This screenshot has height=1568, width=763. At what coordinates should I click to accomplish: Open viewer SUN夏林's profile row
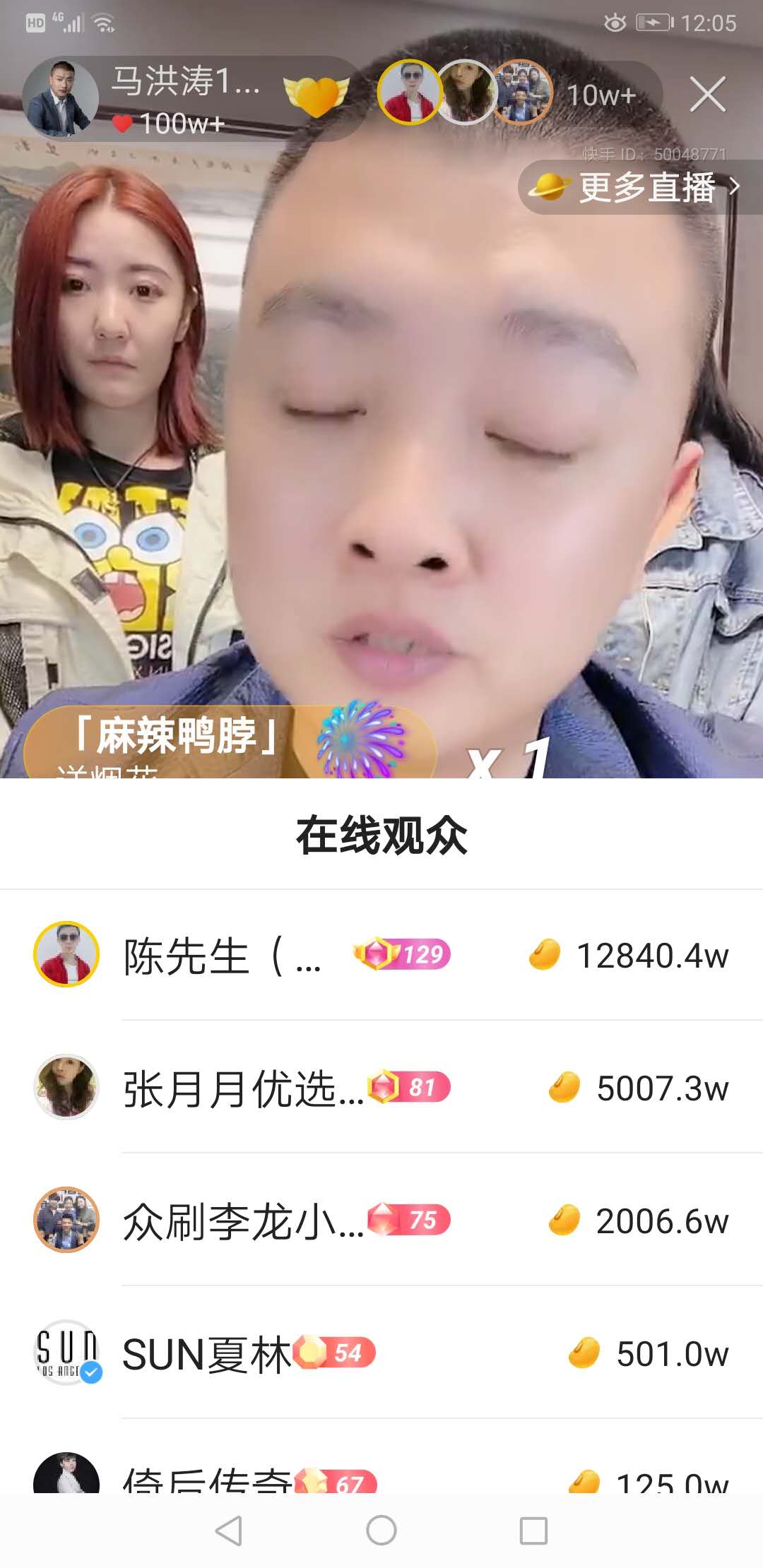[381, 1353]
